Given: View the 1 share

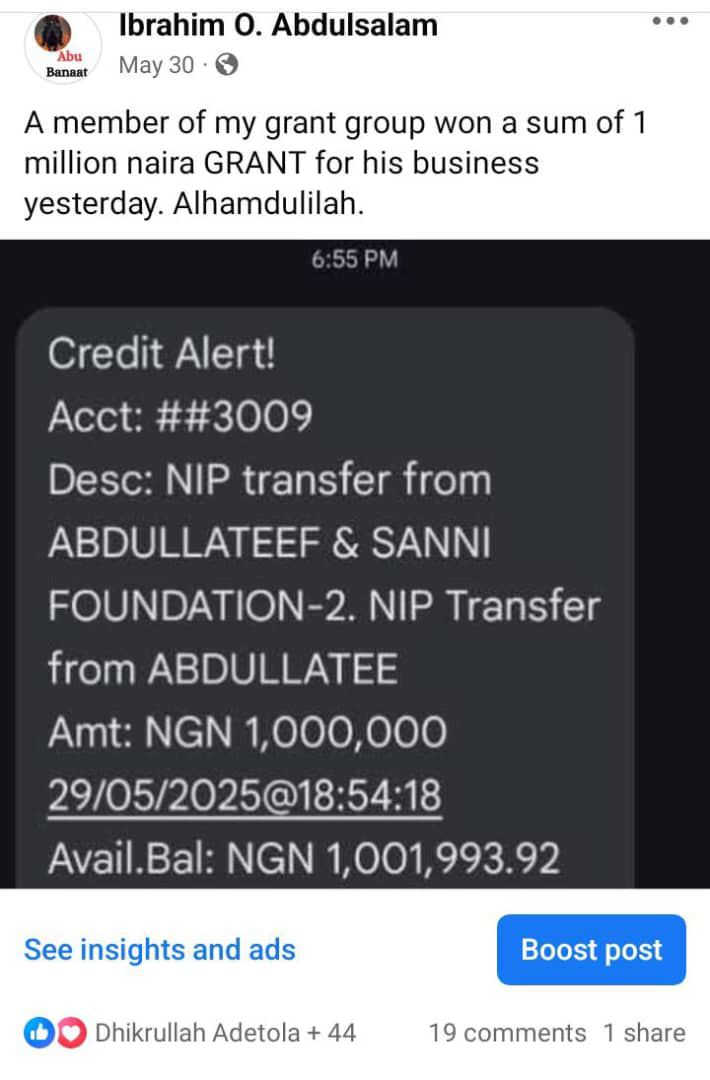Looking at the screenshot, I should pos(644,1032).
